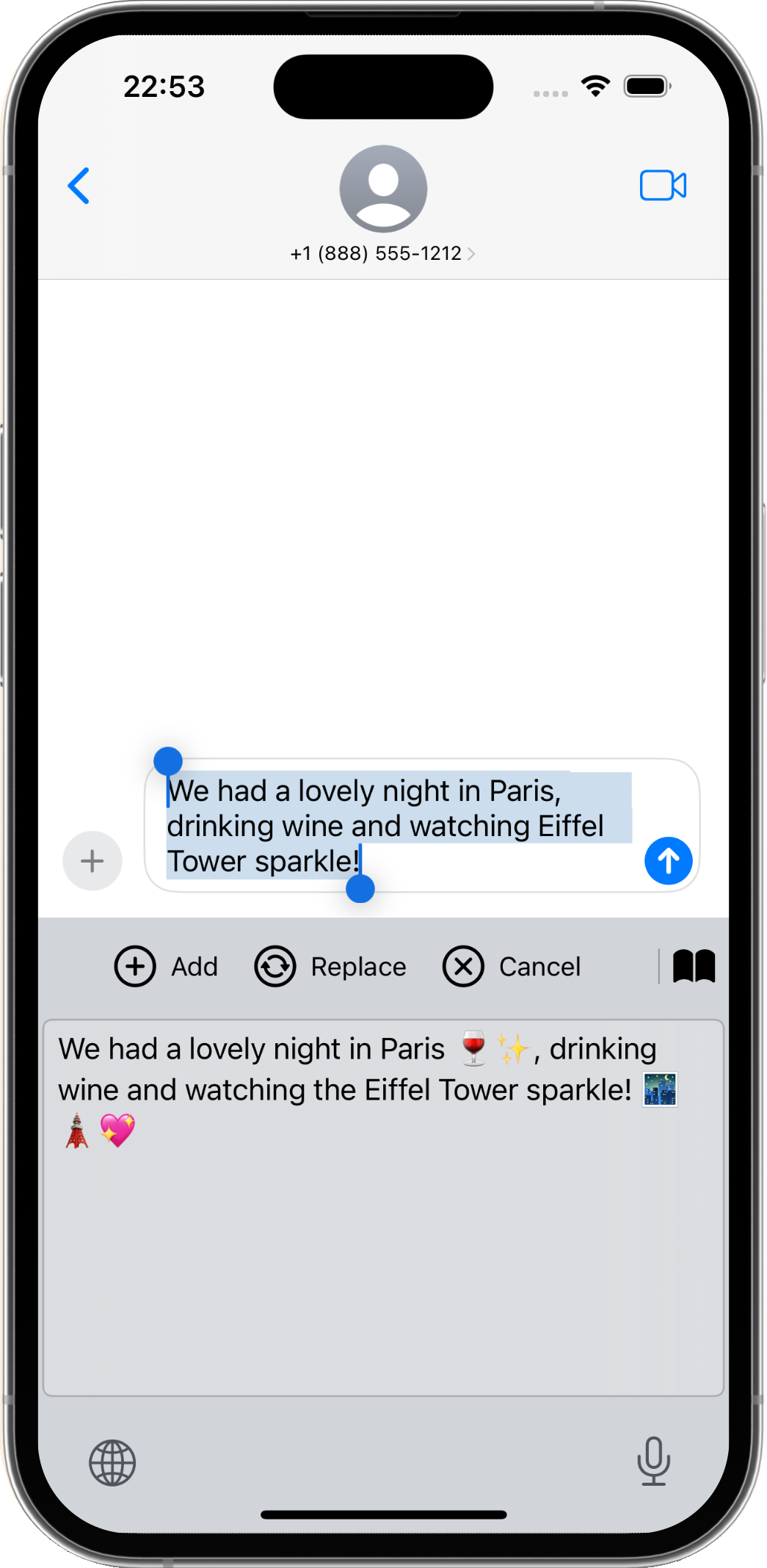Replace selected text with the suggestion
767x1568 pixels.
tap(330, 967)
